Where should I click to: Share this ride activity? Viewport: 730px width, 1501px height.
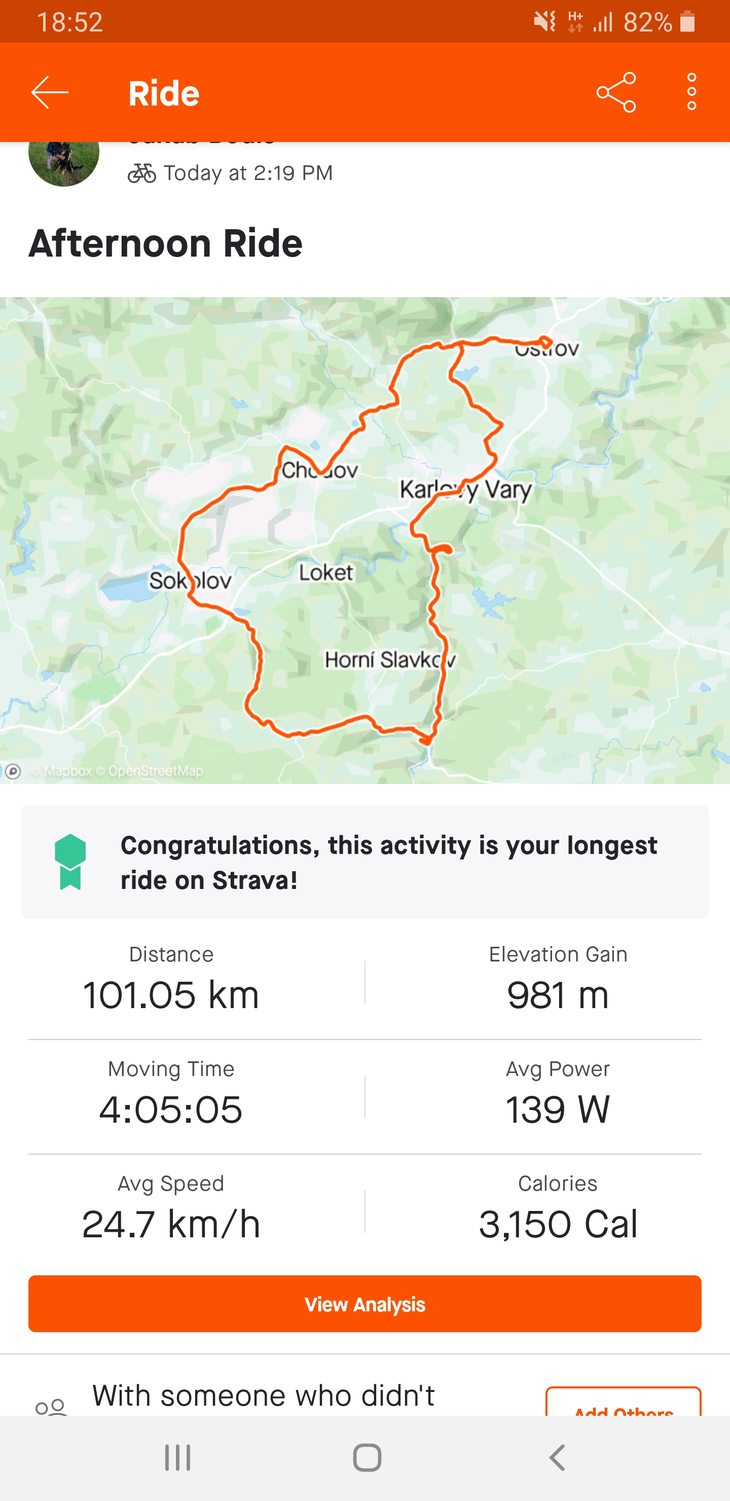pyautogui.click(x=616, y=93)
